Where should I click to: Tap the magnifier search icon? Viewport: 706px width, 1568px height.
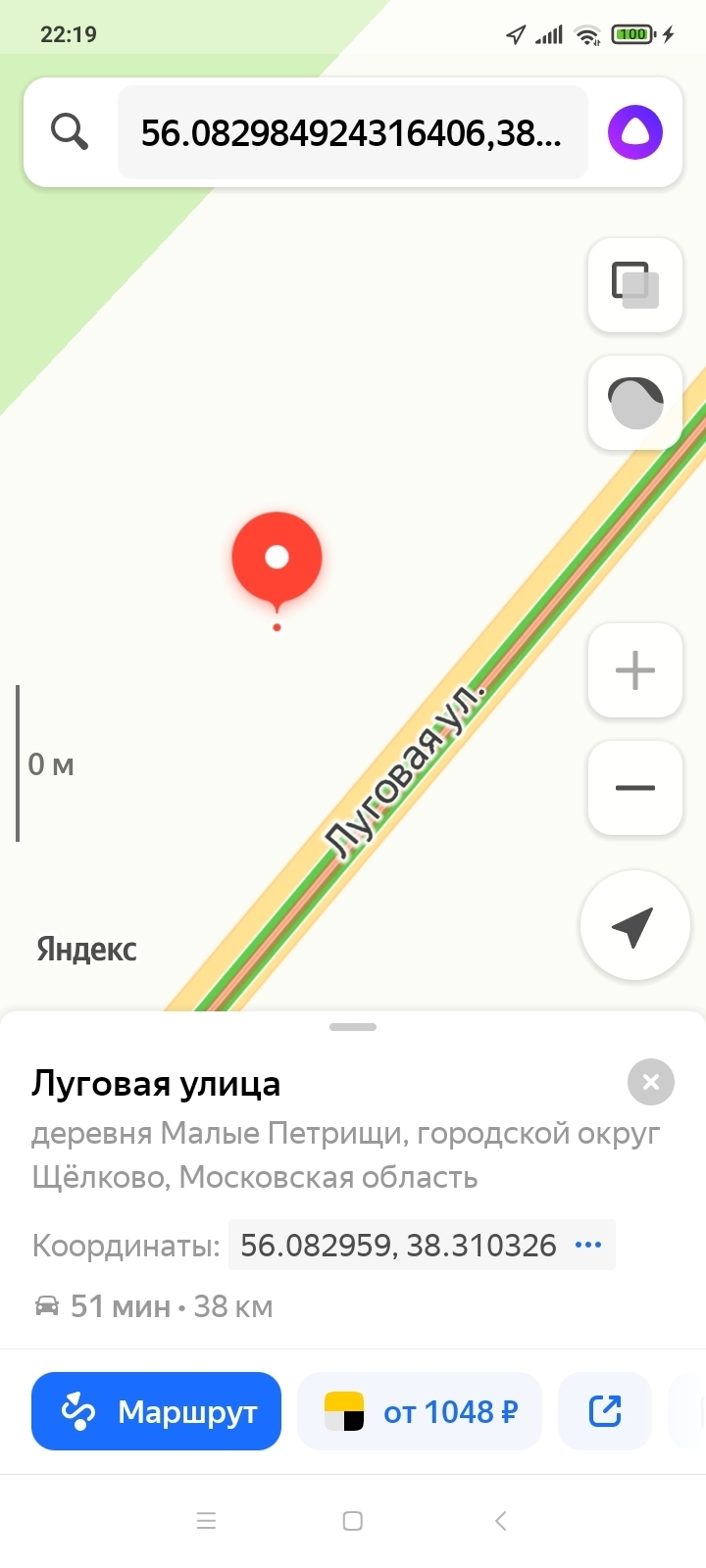tap(70, 132)
